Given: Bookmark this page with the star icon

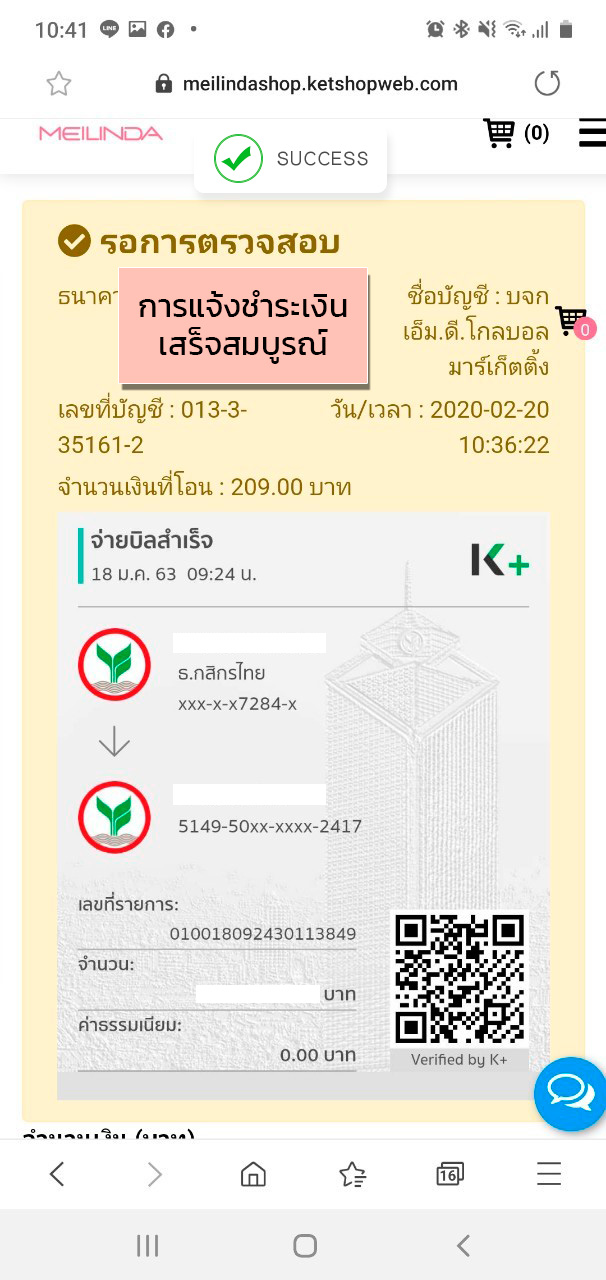Looking at the screenshot, I should [x=59, y=84].
